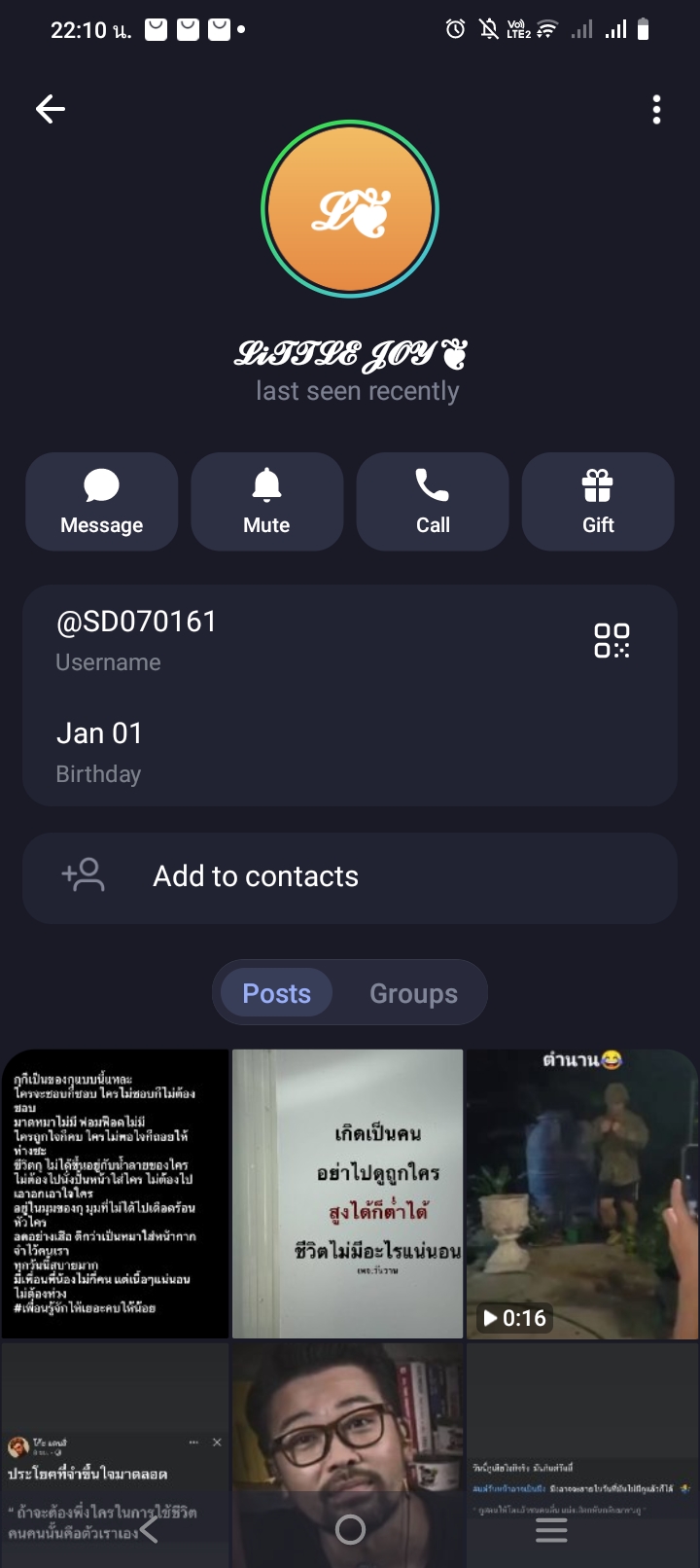
Task: View LITTLE JOY's profile picture
Action: pyautogui.click(x=350, y=209)
